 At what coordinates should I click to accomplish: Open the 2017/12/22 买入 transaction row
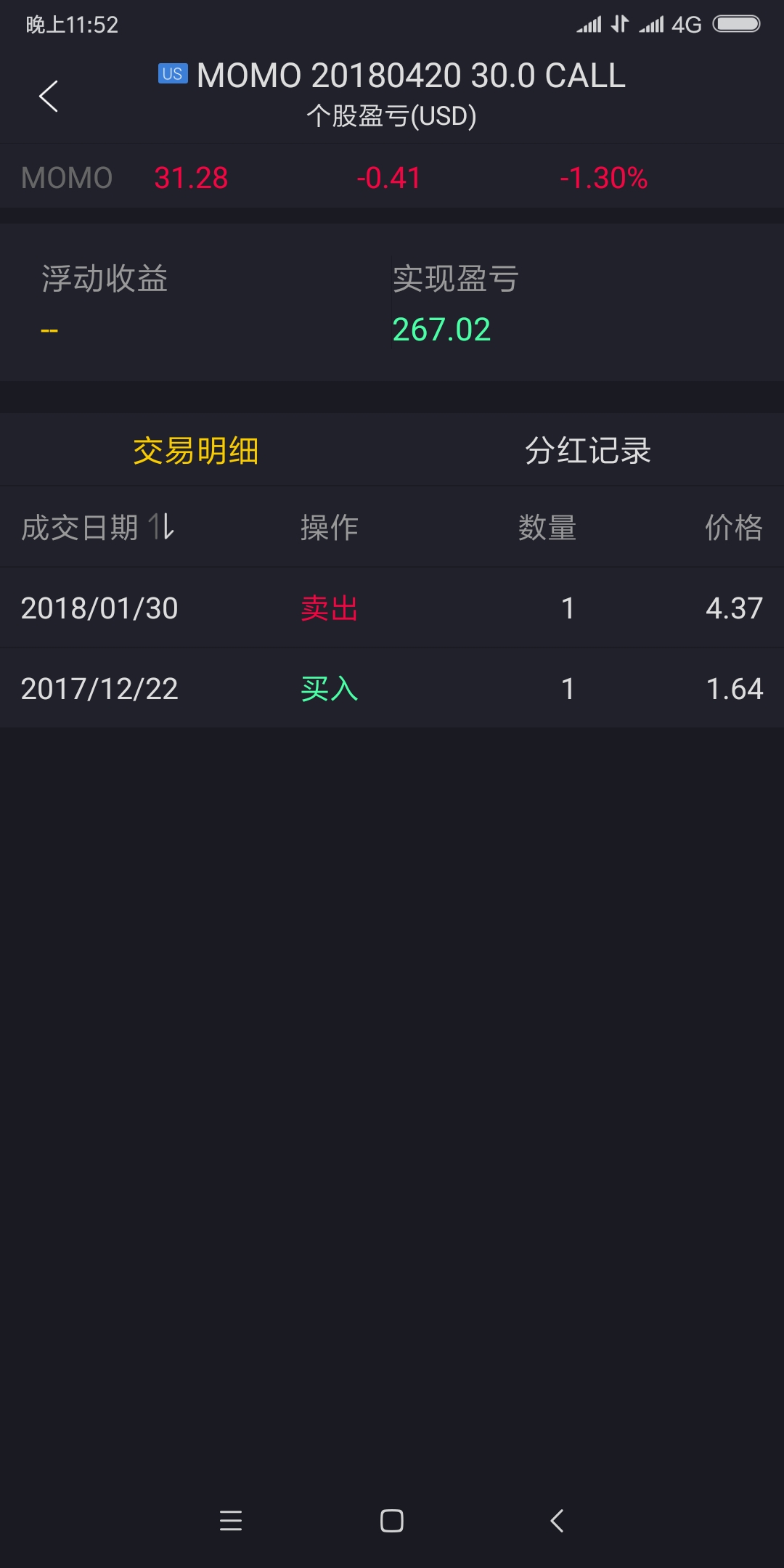pyautogui.click(x=392, y=689)
